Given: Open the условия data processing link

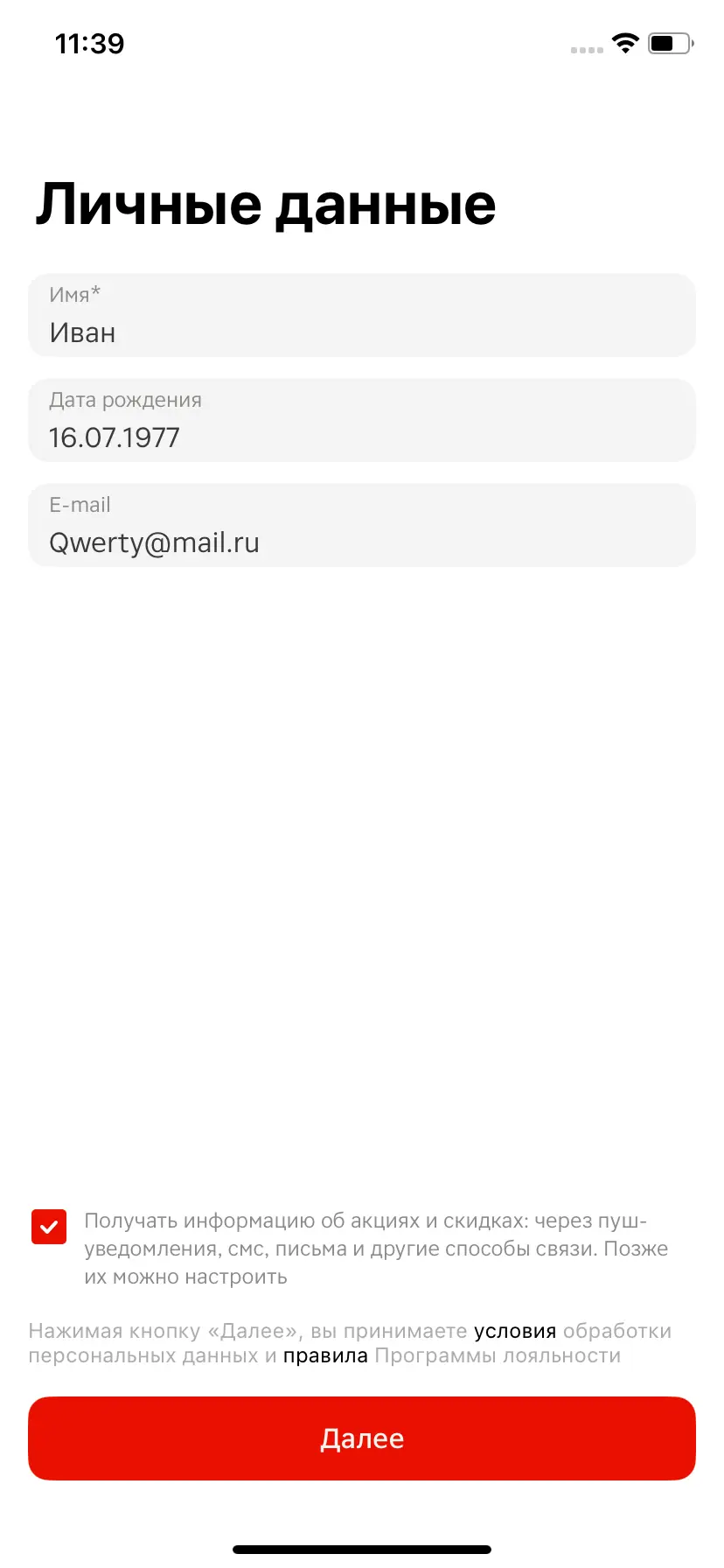Looking at the screenshot, I should tap(515, 1331).
